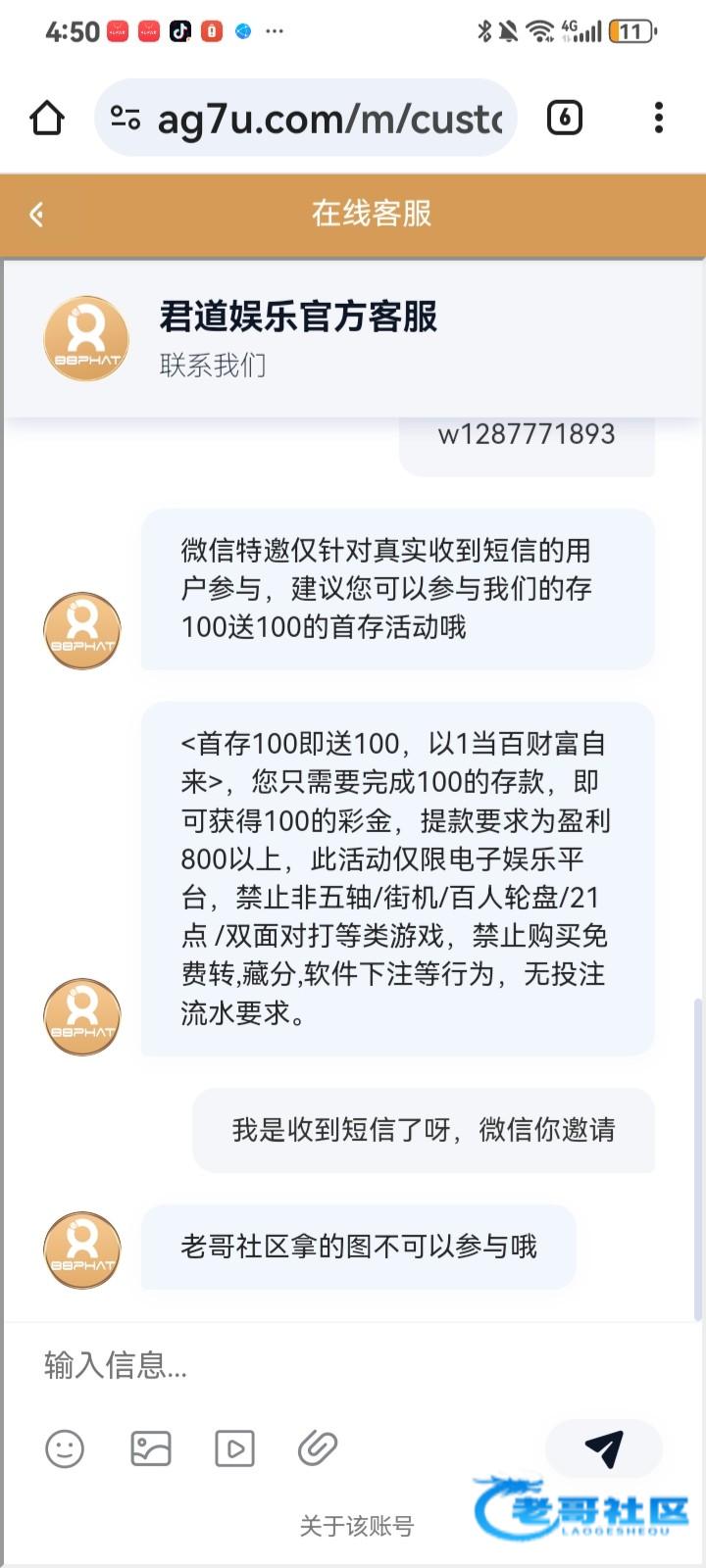Open the browser tab switcher

click(x=564, y=119)
